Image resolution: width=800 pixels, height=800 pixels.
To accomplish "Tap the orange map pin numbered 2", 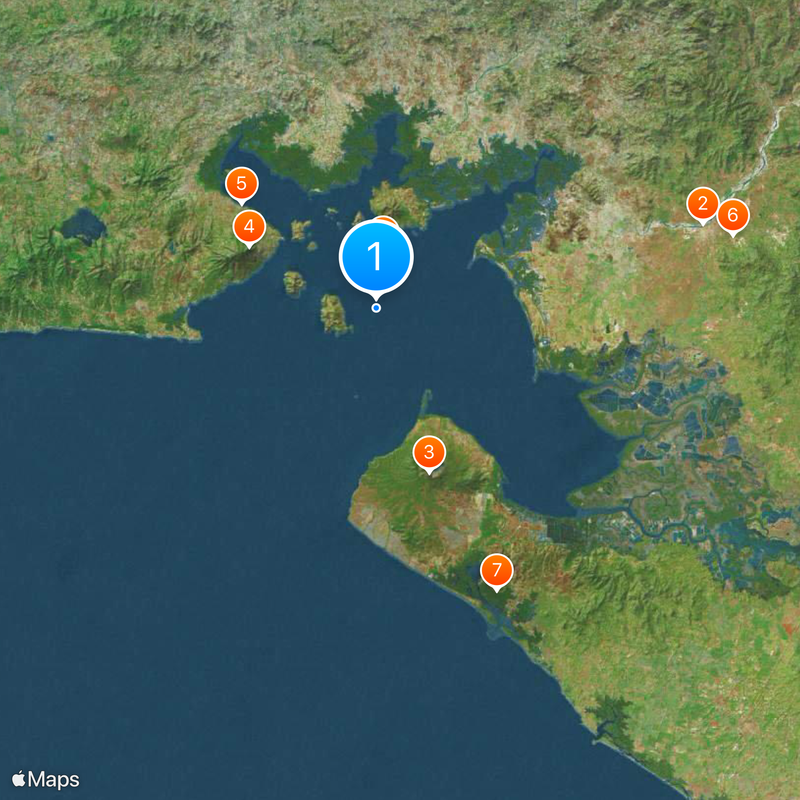I will pos(702,205).
